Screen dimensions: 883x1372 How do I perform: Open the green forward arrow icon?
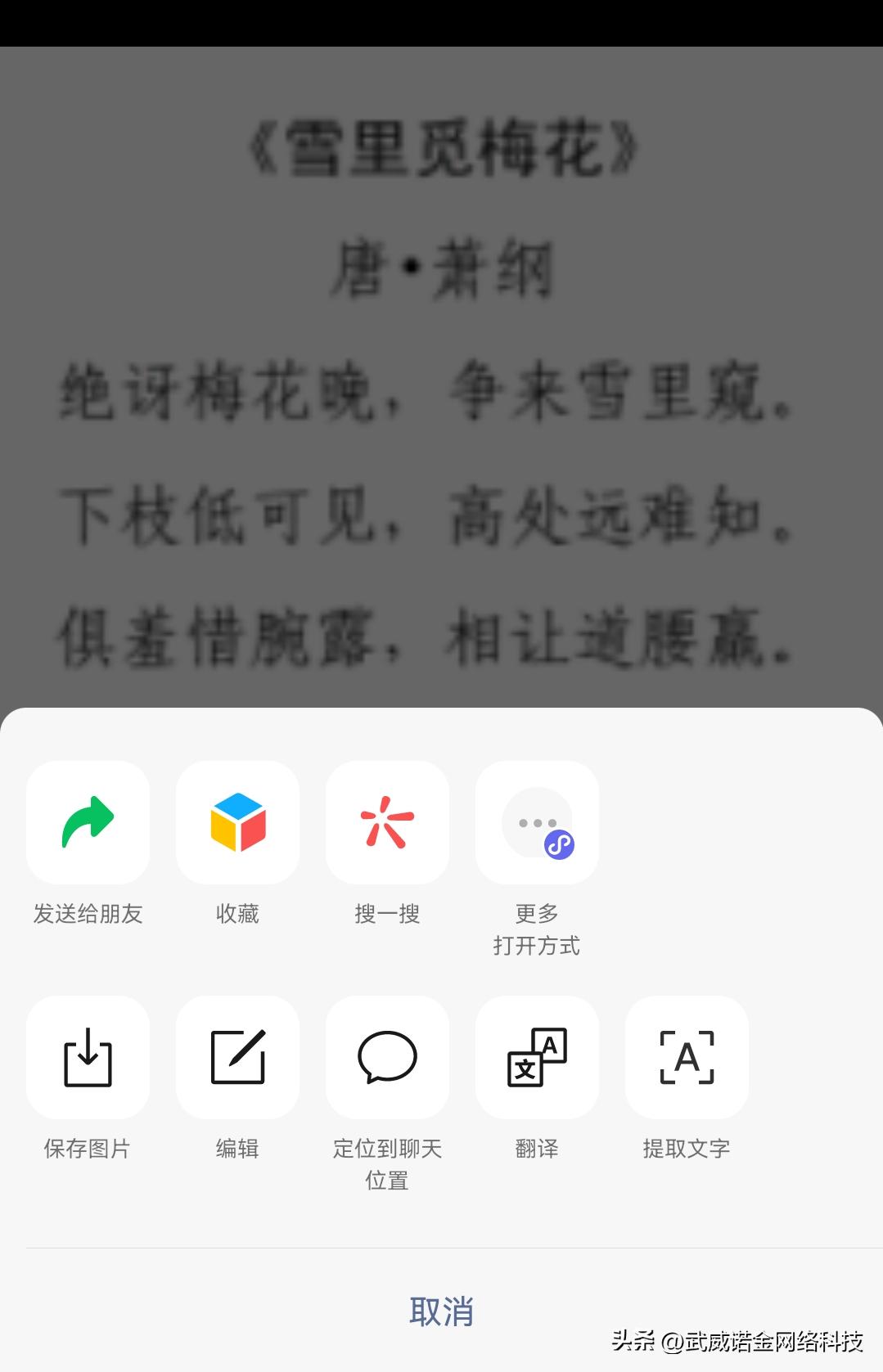tap(88, 822)
